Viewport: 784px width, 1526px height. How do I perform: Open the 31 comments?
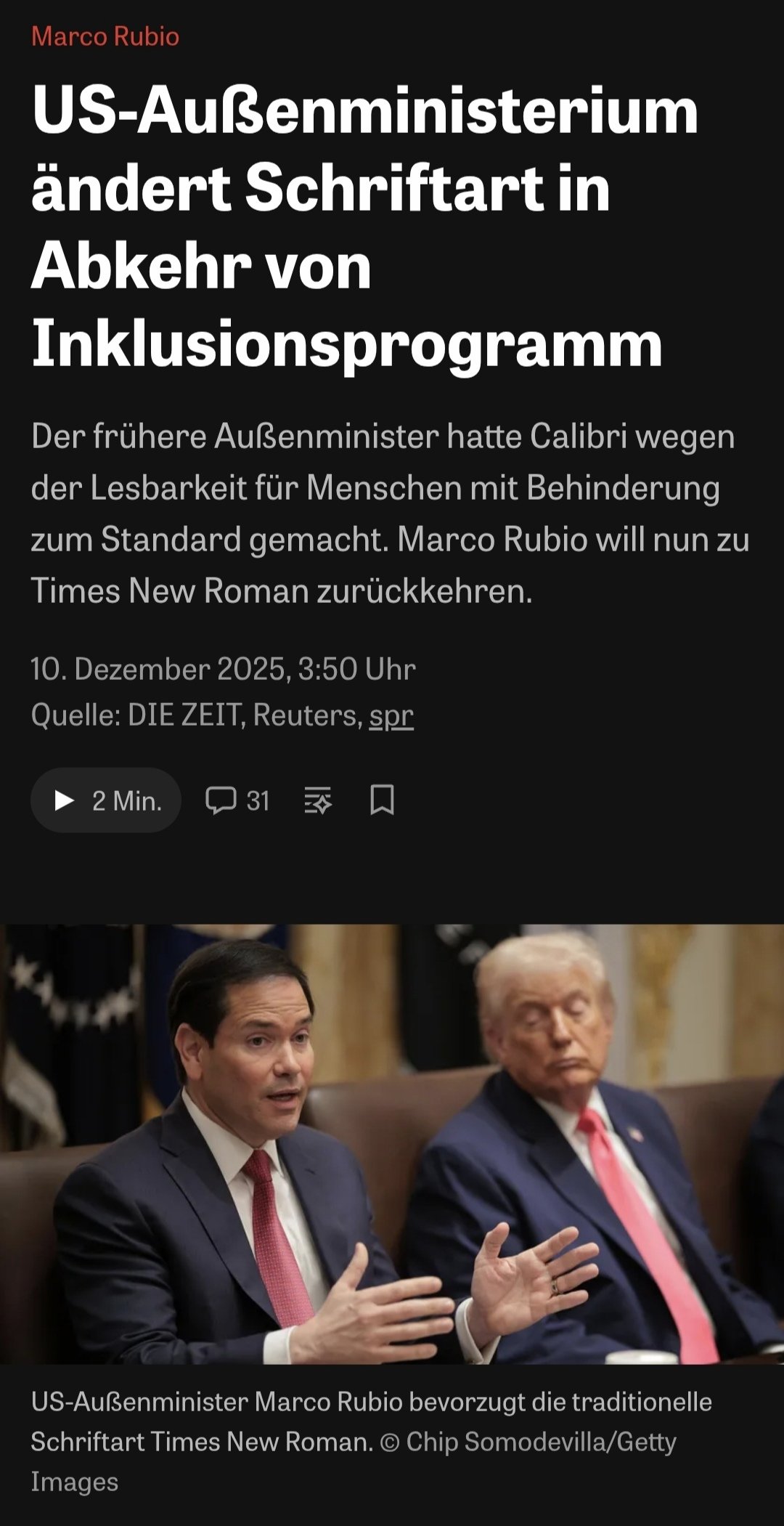(x=237, y=800)
